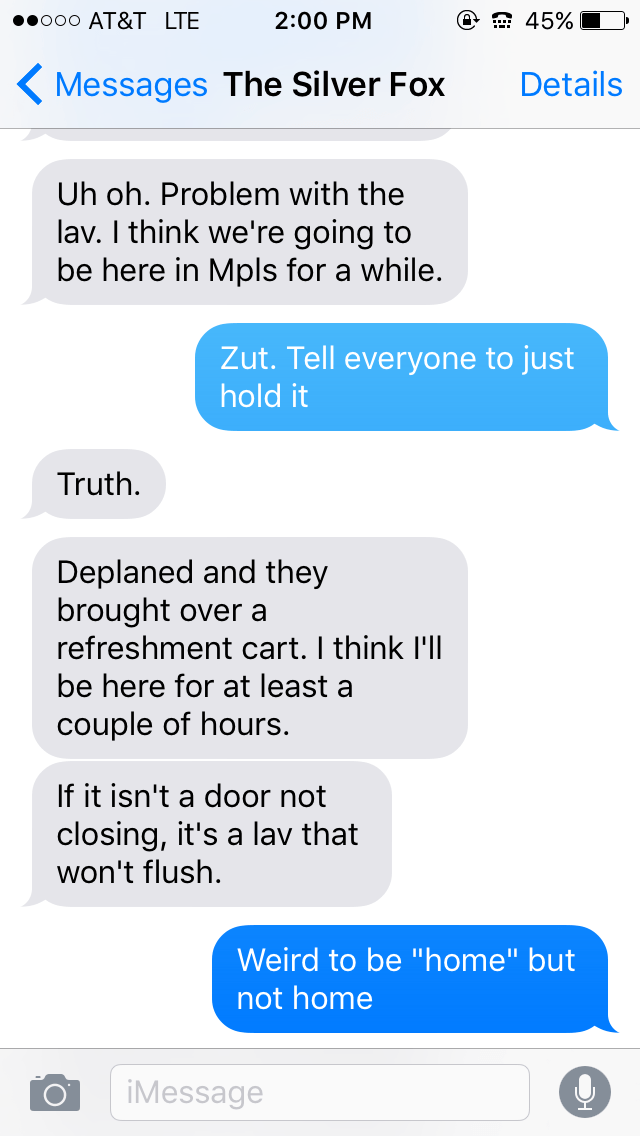Viewport: 640px width, 1136px height.
Task: Open the camera attachment icon
Action: [54, 1092]
